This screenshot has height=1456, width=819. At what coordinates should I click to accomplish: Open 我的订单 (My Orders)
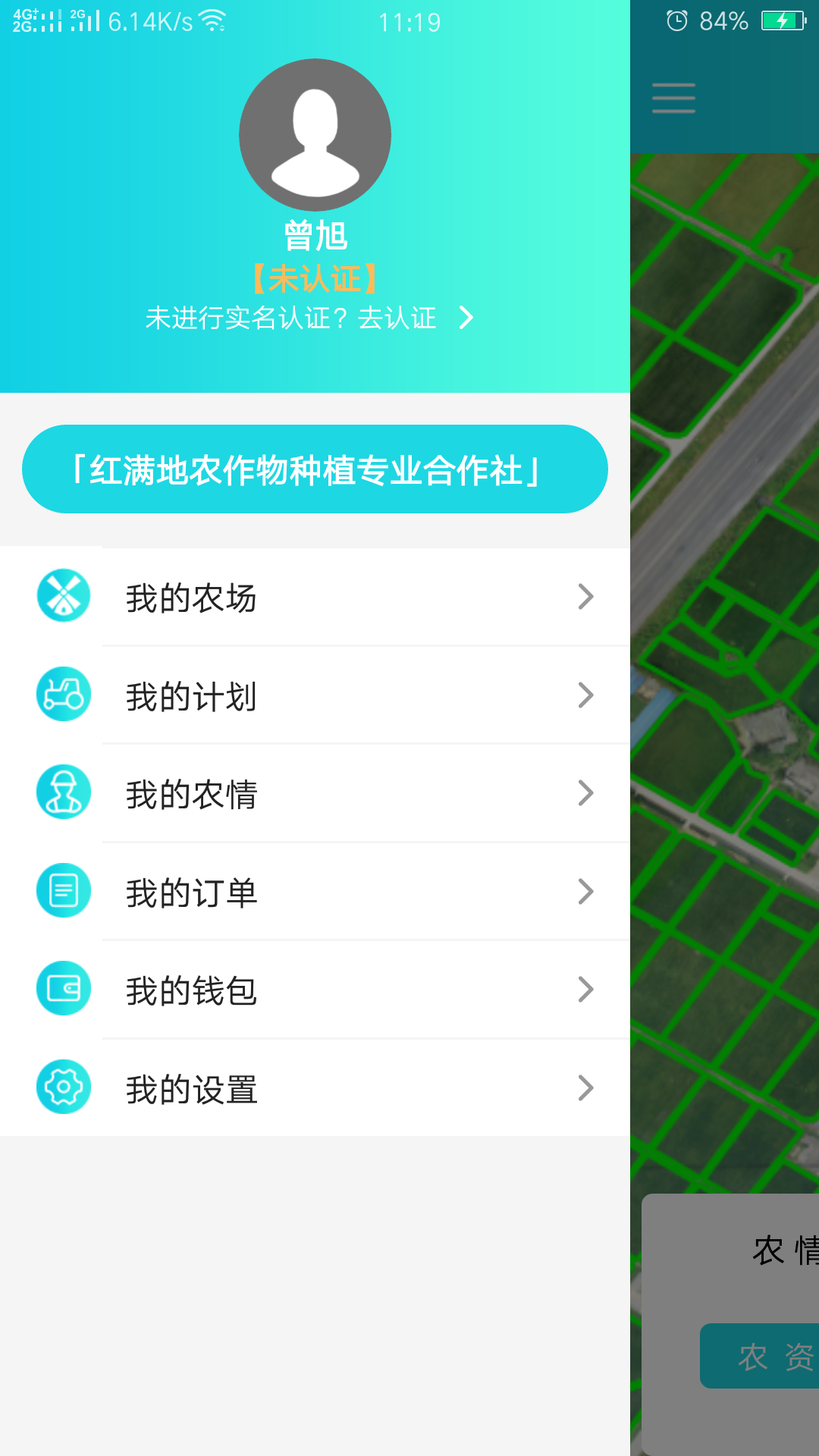tap(315, 892)
